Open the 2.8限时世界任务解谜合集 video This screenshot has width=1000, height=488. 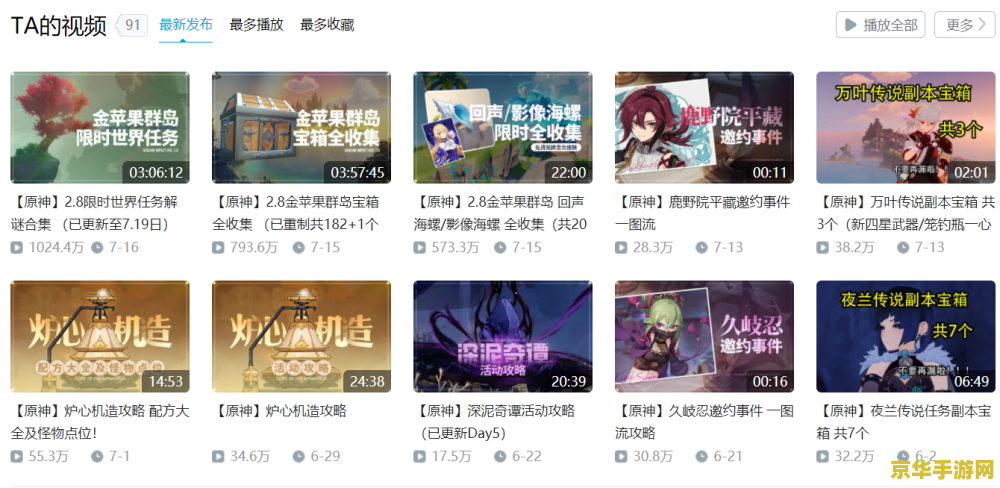[x=99, y=127]
